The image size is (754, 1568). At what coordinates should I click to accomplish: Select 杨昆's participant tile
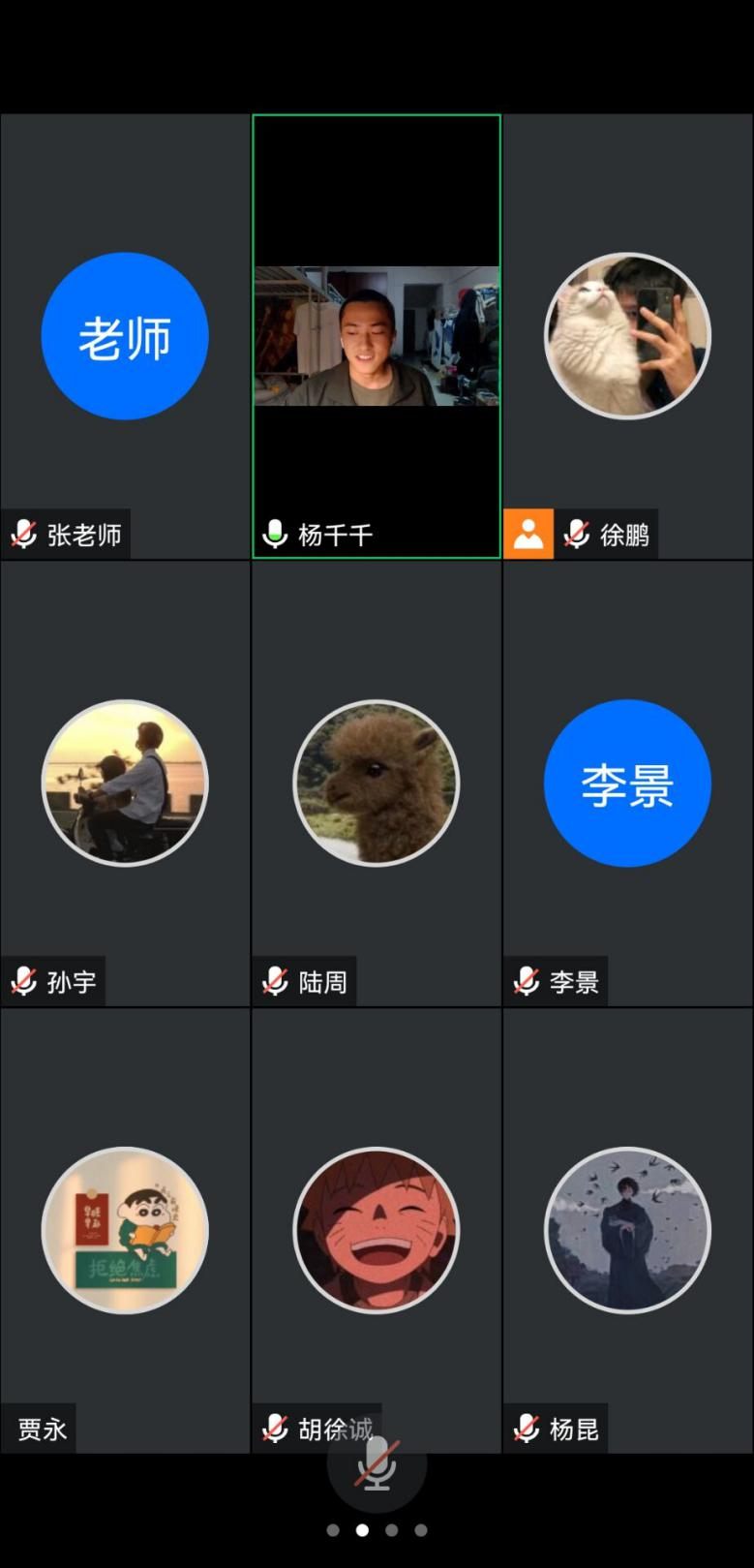[627, 1230]
